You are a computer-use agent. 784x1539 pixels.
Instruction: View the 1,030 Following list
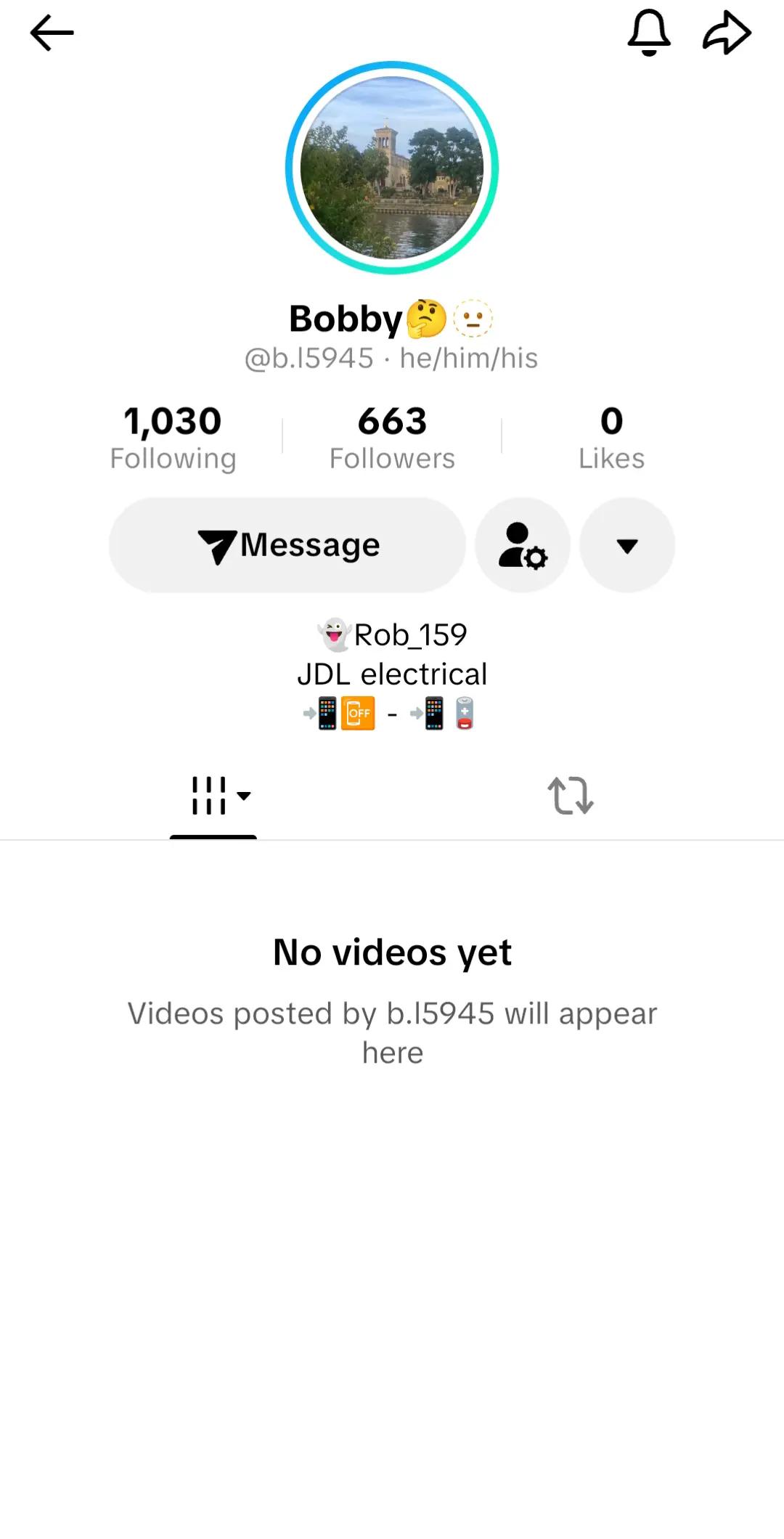173,438
